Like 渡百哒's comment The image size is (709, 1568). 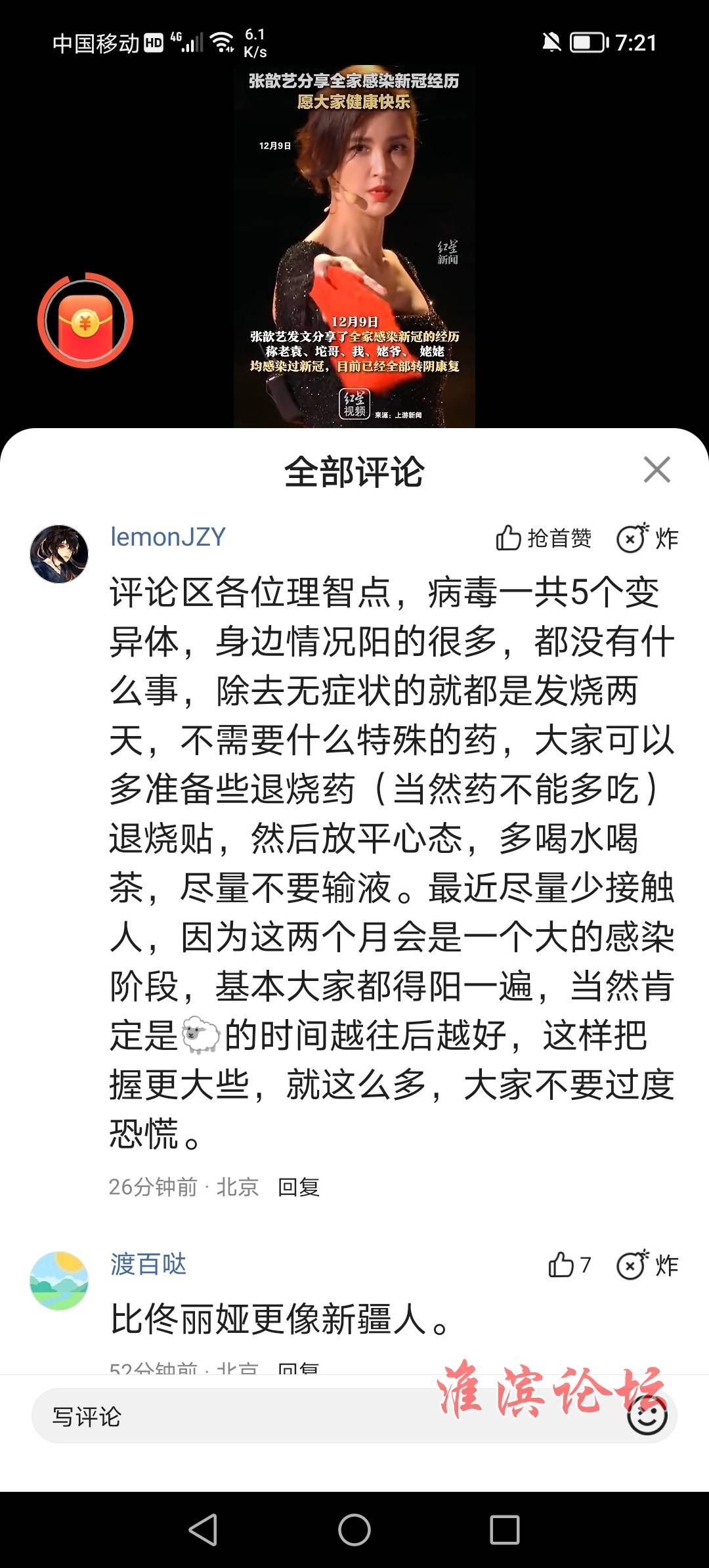569,1265
